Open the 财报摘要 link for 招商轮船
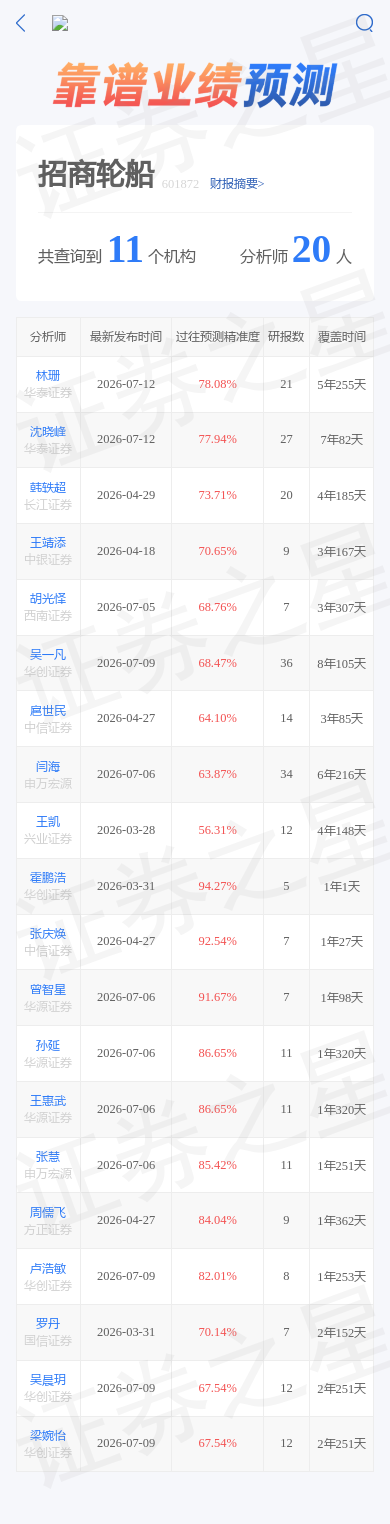The image size is (390, 1524). pos(237,184)
